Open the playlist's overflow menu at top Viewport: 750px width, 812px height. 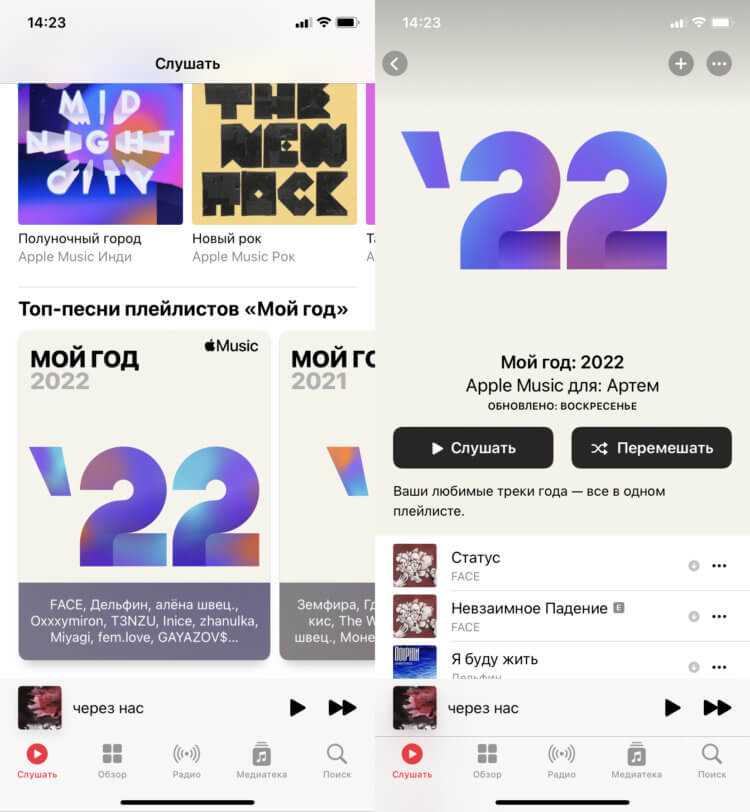click(x=718, y=63)
